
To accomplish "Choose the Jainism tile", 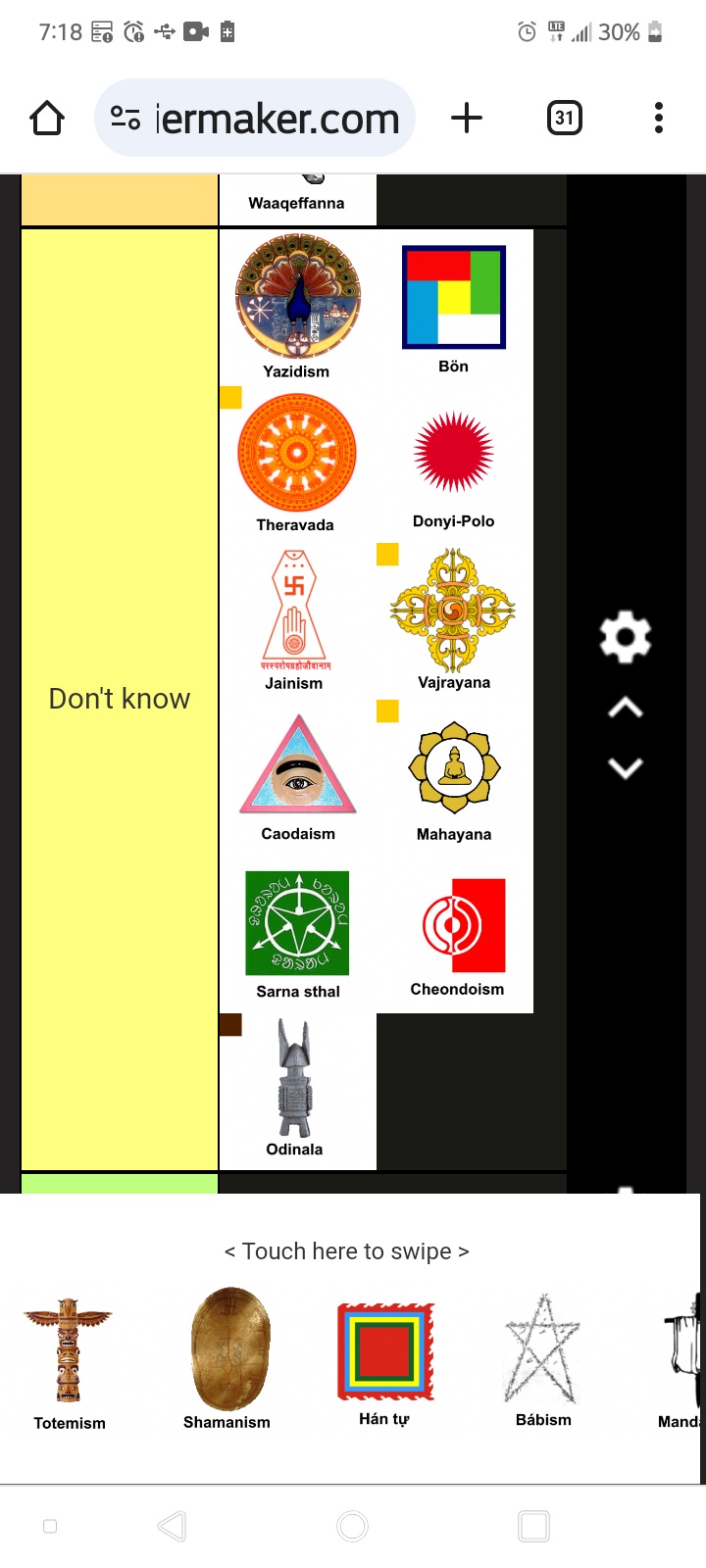I will (x=295, y=619).
